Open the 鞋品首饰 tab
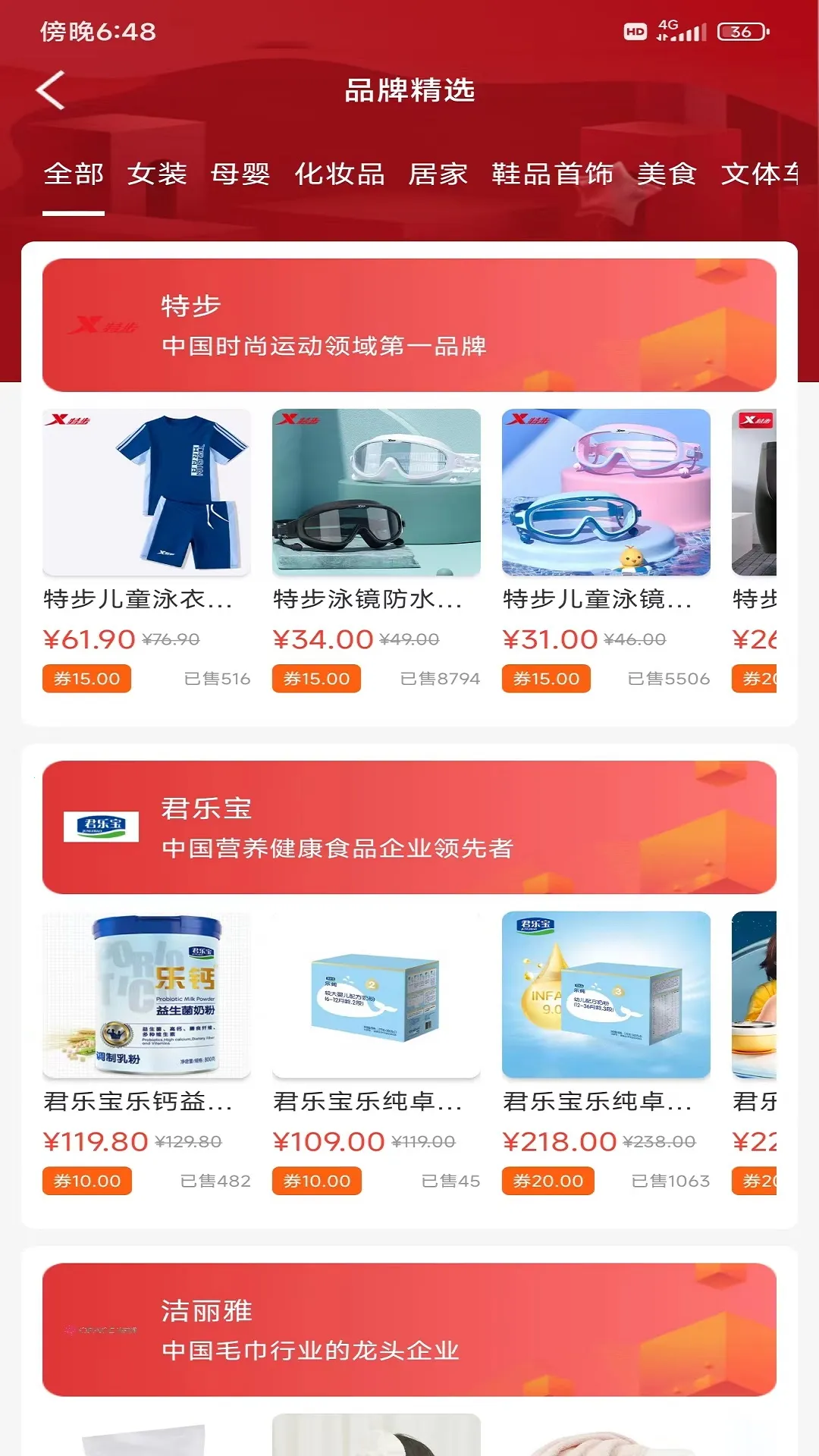Viewport: 819px width, 1456px height. click(x=552, y=174)
